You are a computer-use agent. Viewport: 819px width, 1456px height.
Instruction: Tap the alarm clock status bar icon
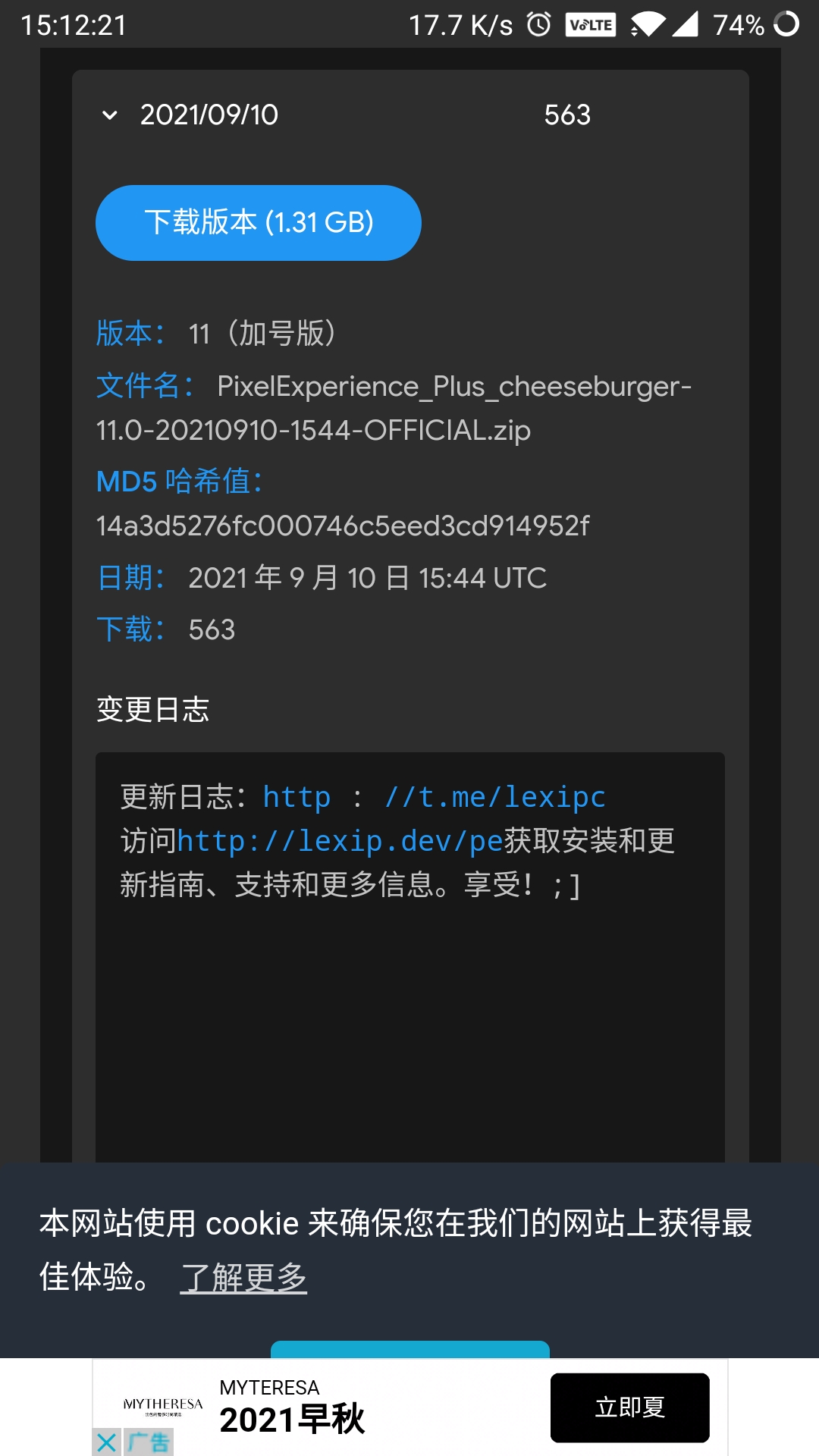point(538,25)
